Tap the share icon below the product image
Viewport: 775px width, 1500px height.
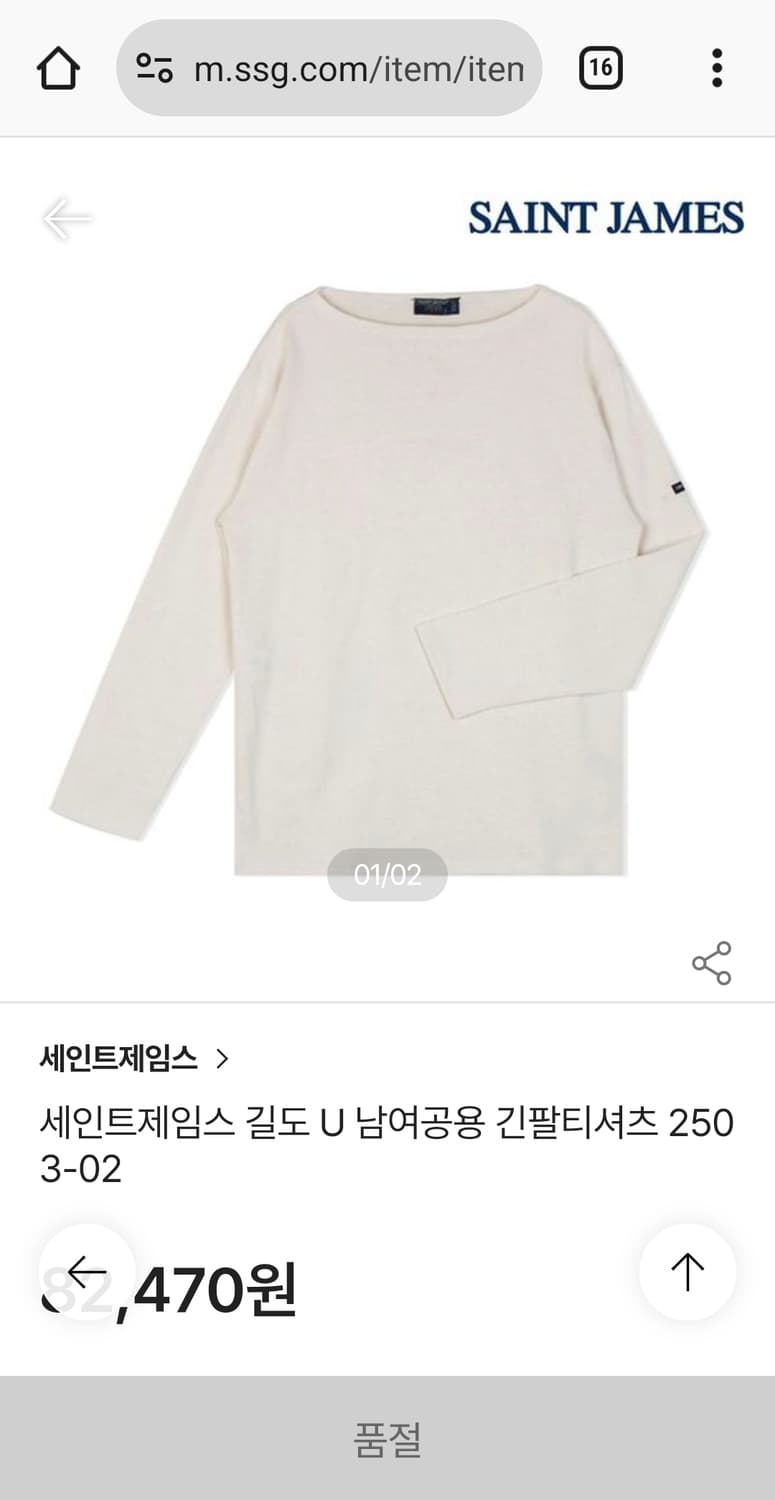coord(712,963)
